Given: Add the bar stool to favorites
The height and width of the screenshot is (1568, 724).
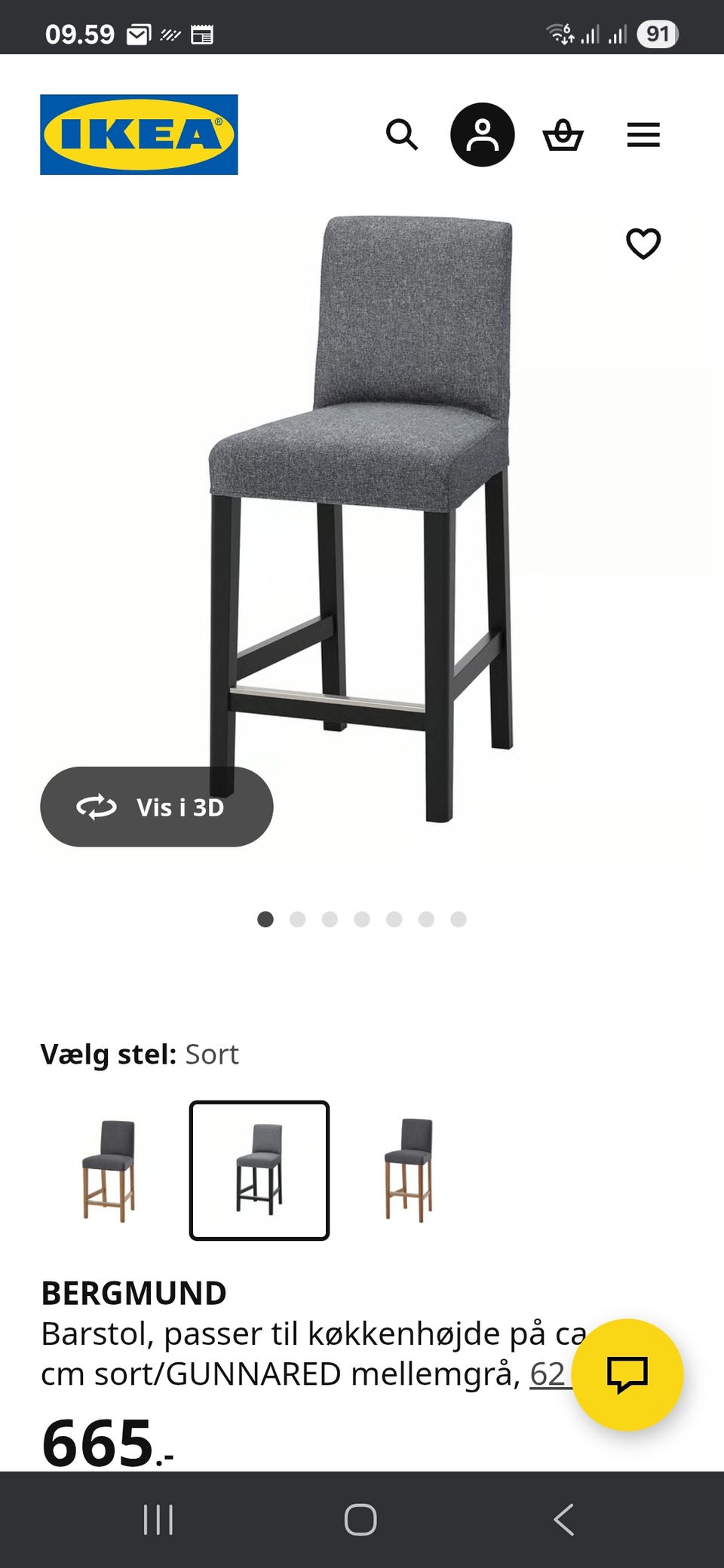Looking at the screenshot, I should click(643, 243).
